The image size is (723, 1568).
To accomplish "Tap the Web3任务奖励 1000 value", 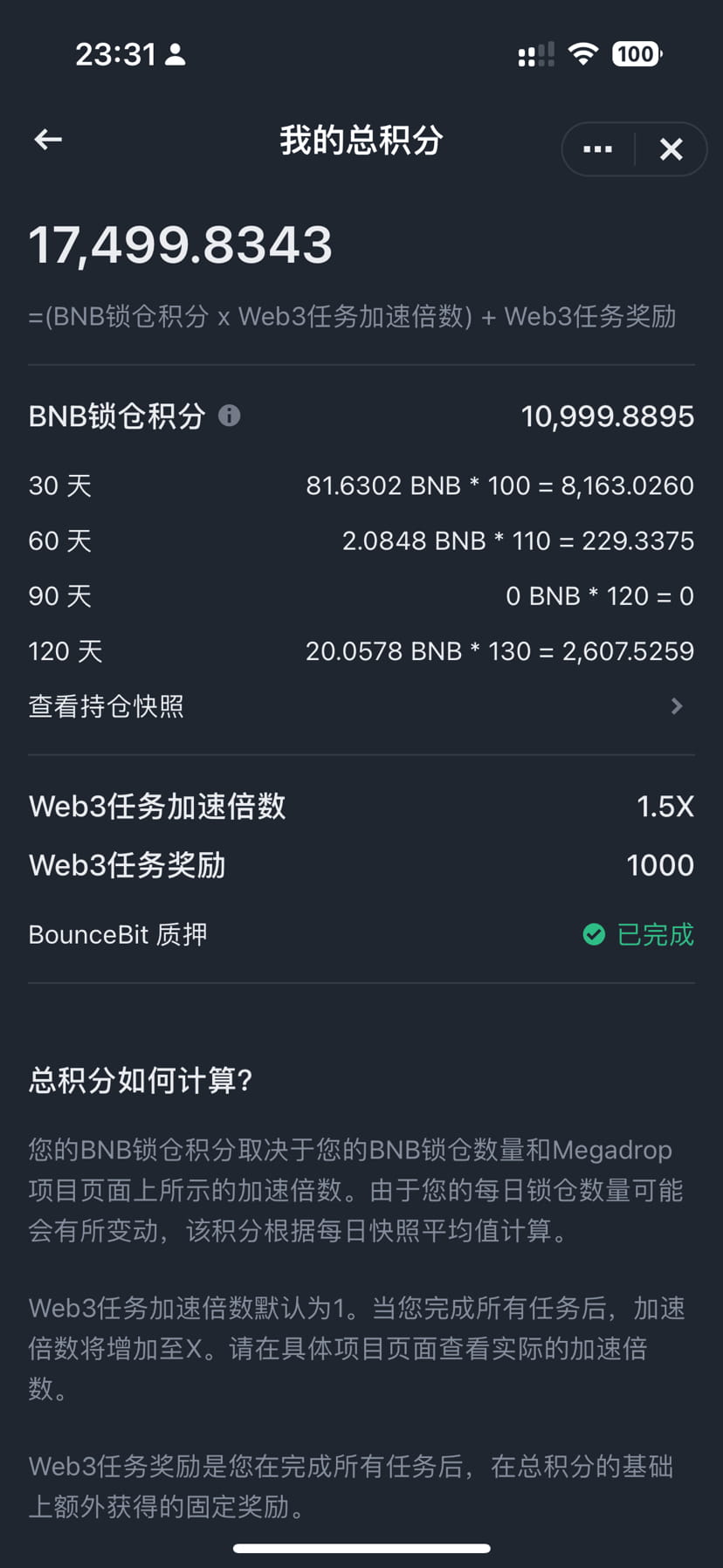I will point(660,864).
